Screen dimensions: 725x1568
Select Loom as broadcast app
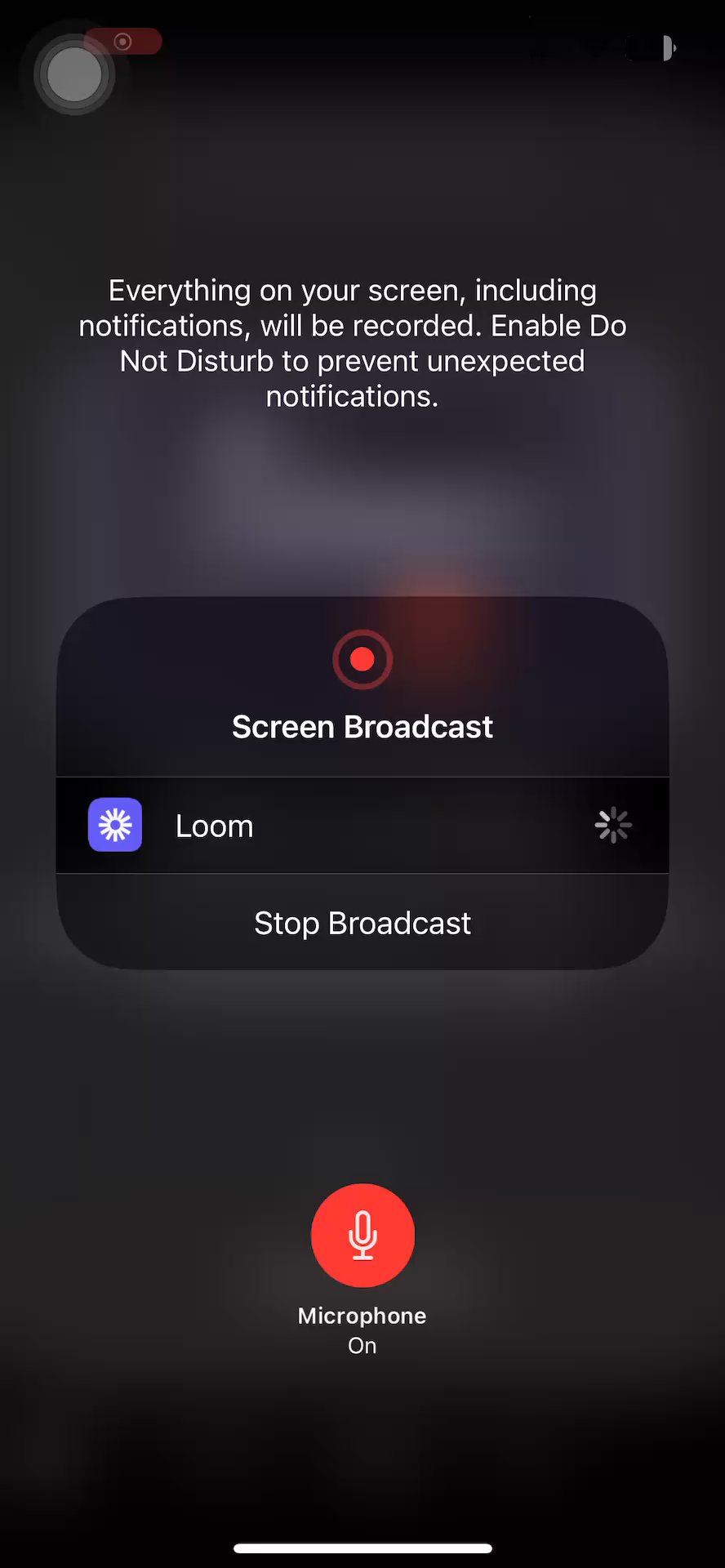click(x=362, y=826)
